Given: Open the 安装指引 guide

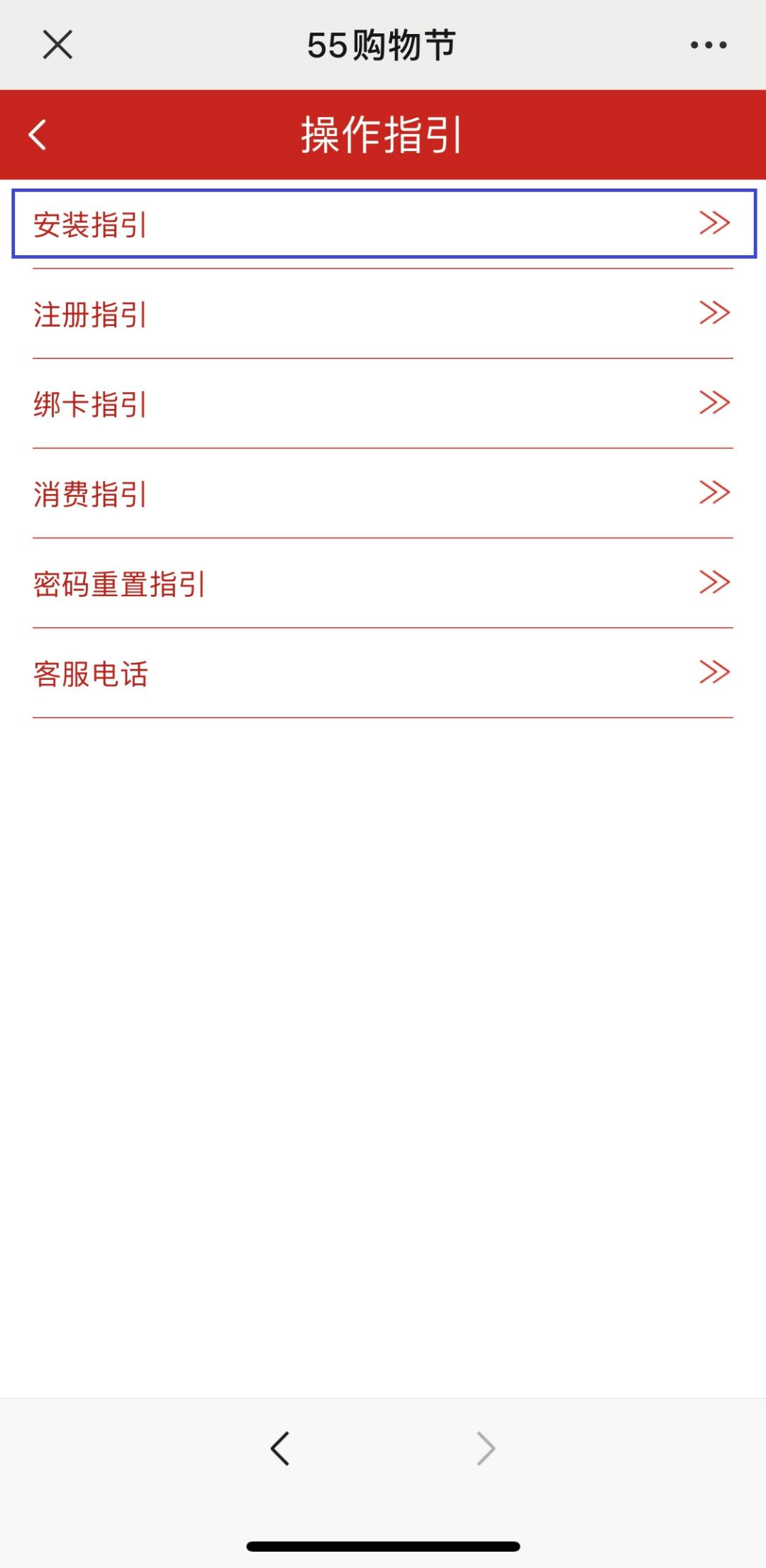Looking at the screenshot, I should coord(90,225).
